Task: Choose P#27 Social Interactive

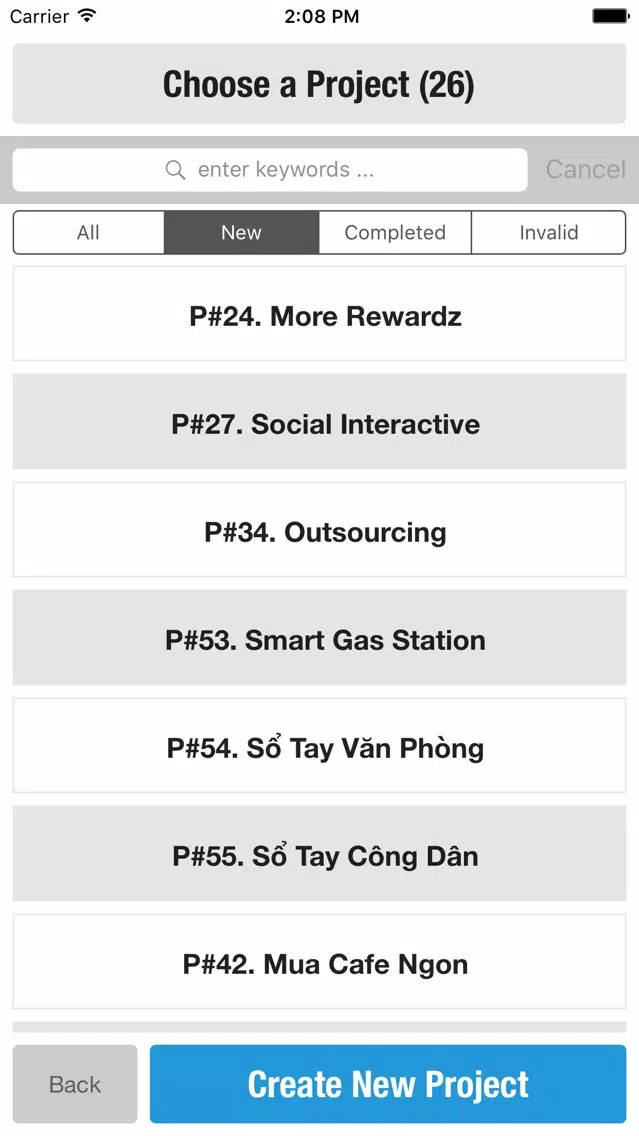Action: [x=320, y=421]
